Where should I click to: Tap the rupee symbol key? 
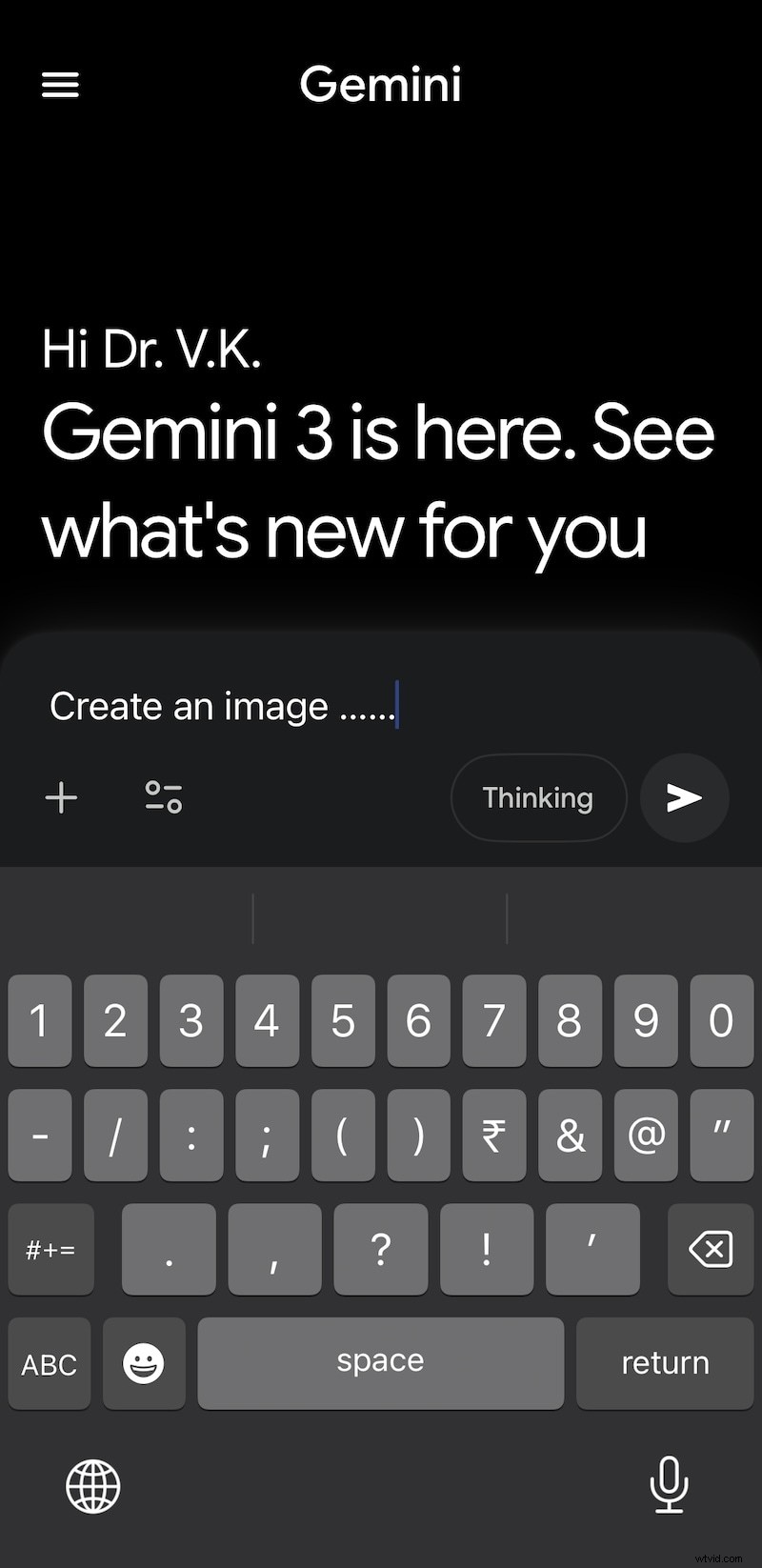(x=494, y=1135)
